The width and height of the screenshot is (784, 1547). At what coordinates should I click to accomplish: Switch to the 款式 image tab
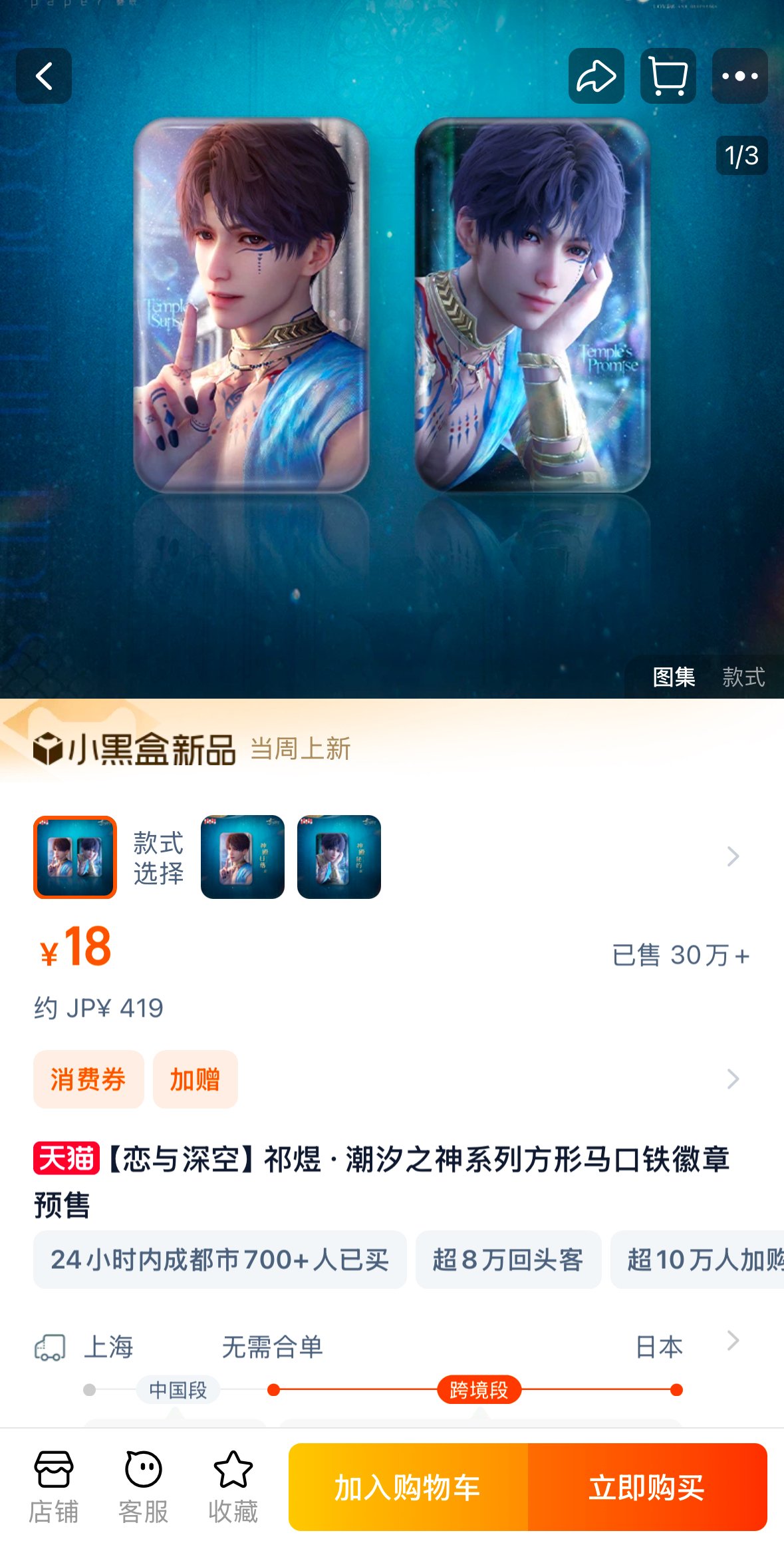pyautogui.click(x=743, y=677)
